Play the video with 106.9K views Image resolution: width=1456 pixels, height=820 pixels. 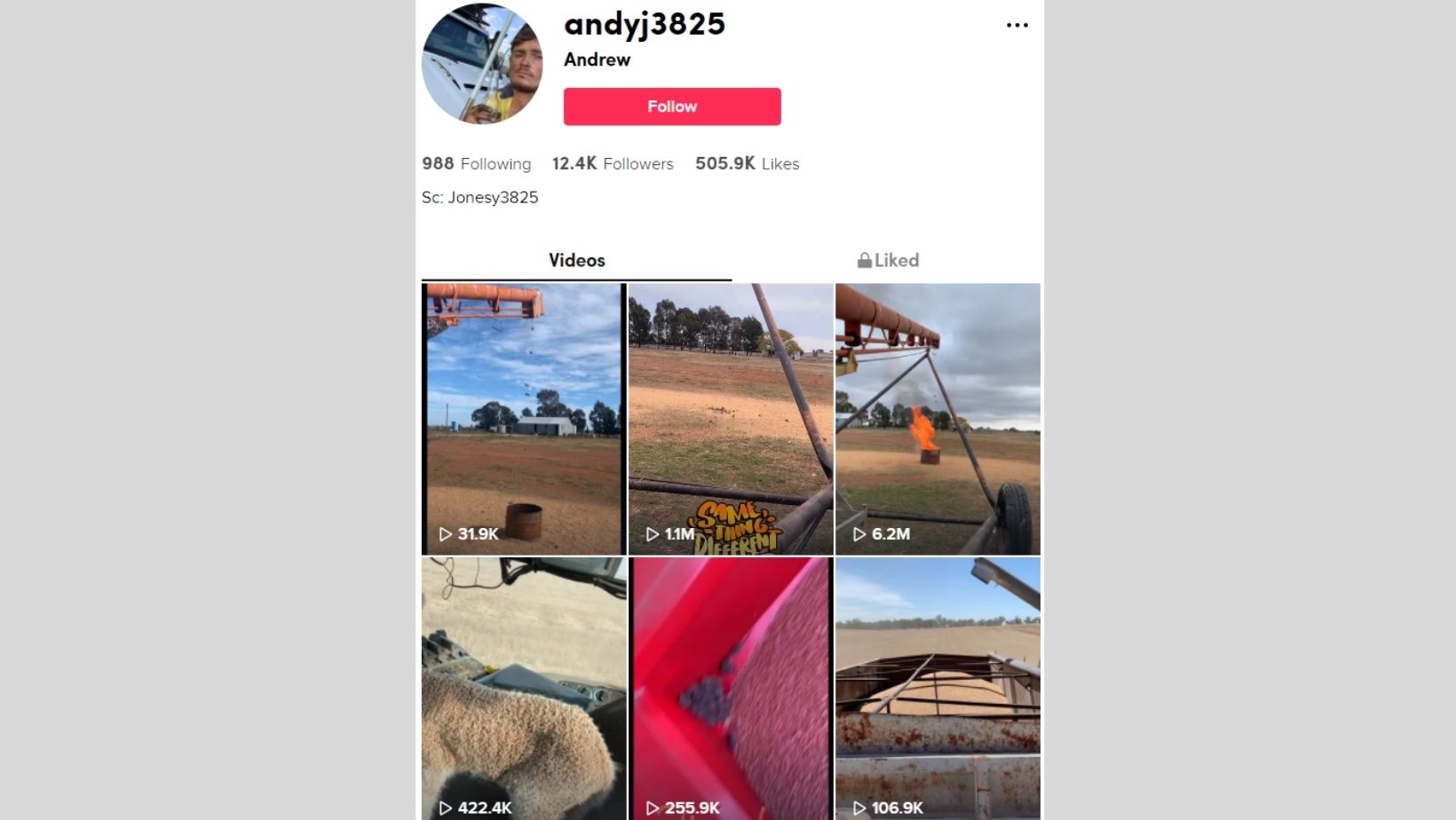938,688
